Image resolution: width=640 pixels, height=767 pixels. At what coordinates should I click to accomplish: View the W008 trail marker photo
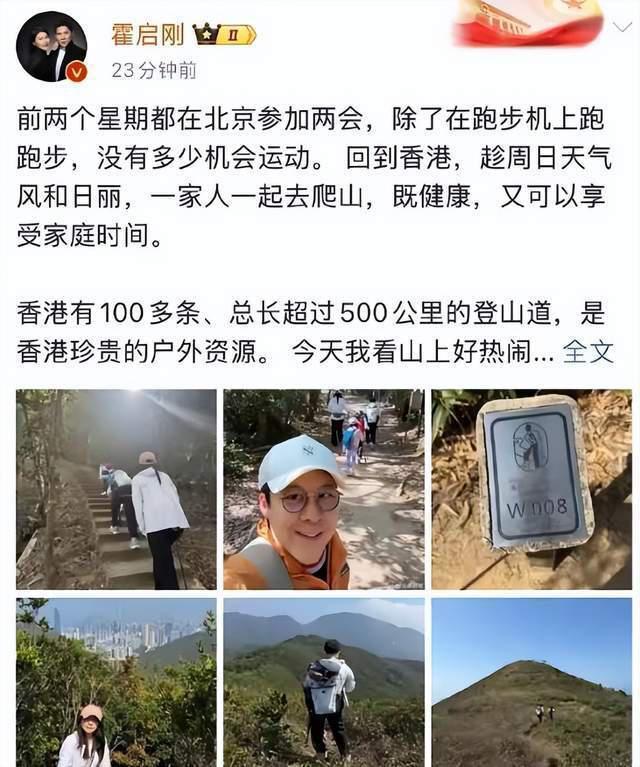[531, 489]
